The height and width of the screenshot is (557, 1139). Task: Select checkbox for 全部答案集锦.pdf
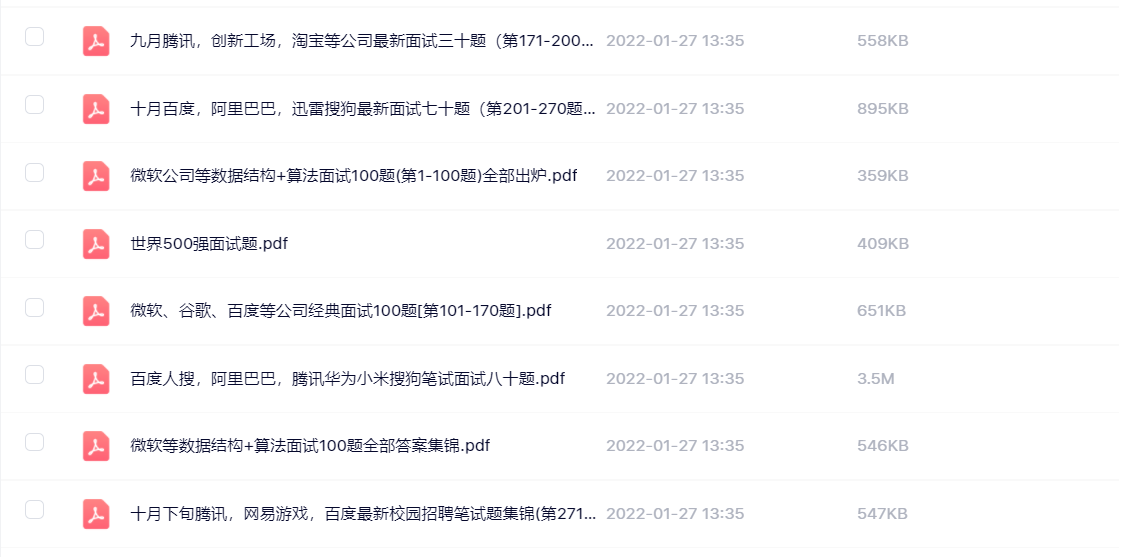coord(35,442)
